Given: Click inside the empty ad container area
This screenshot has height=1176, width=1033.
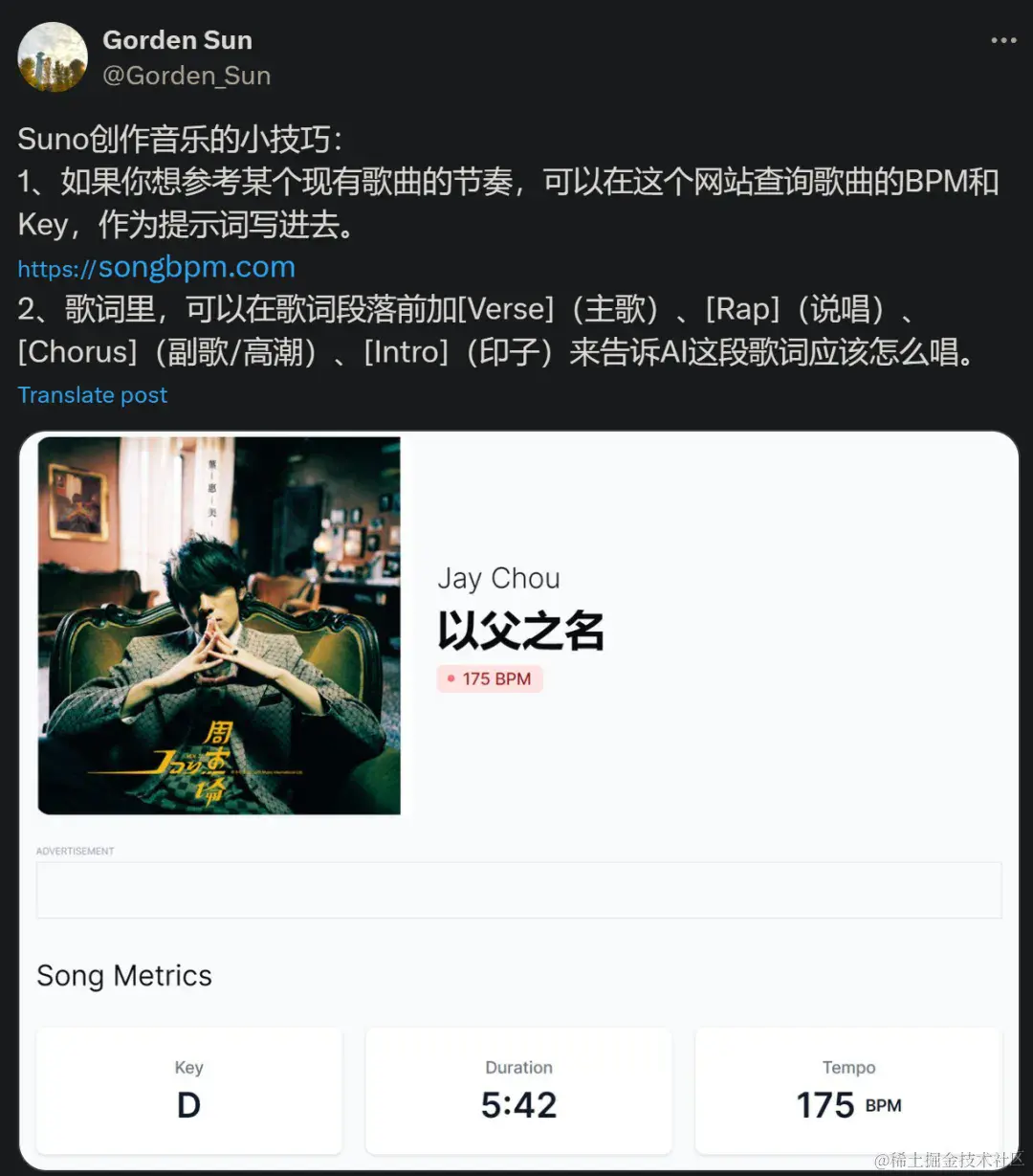Looking at the screenshot, I should click(x=517, y=890).
